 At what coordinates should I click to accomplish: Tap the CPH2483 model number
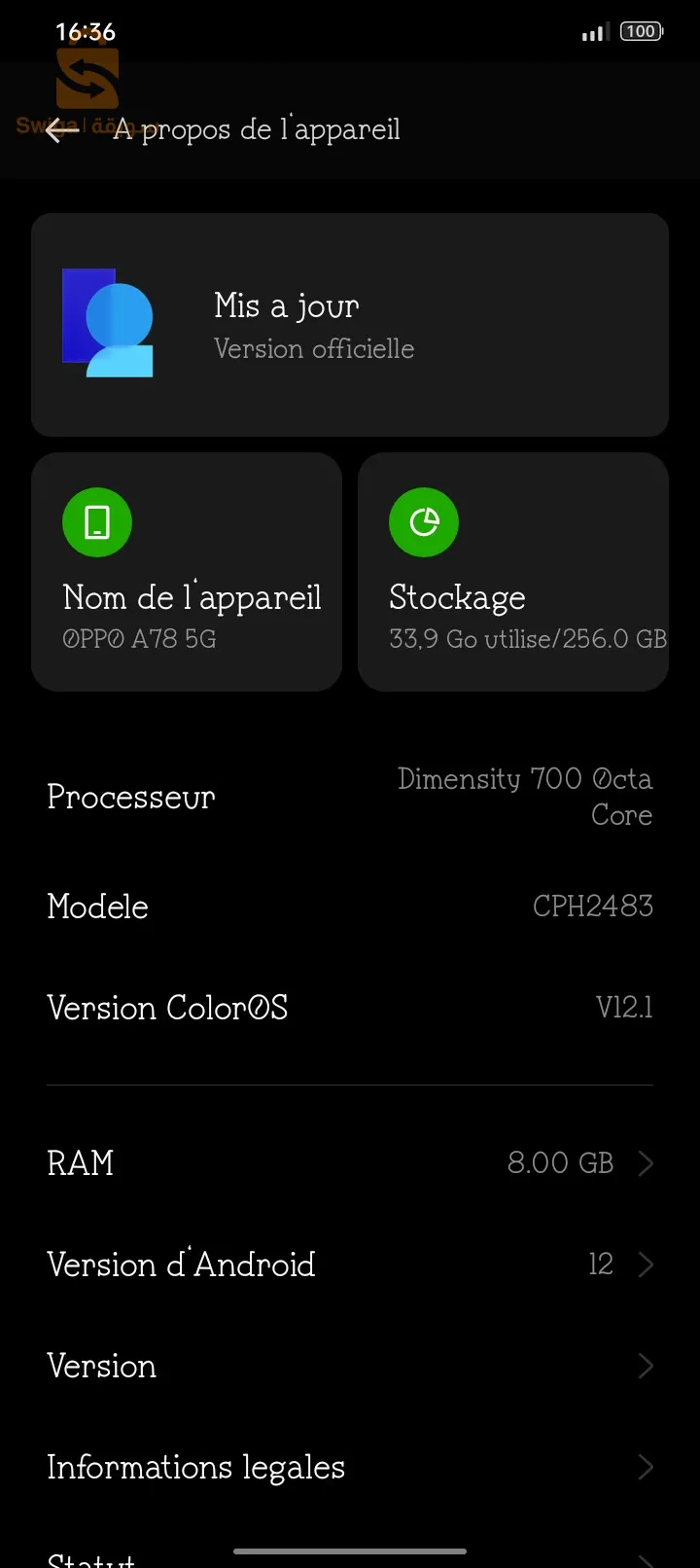(593, 906)
